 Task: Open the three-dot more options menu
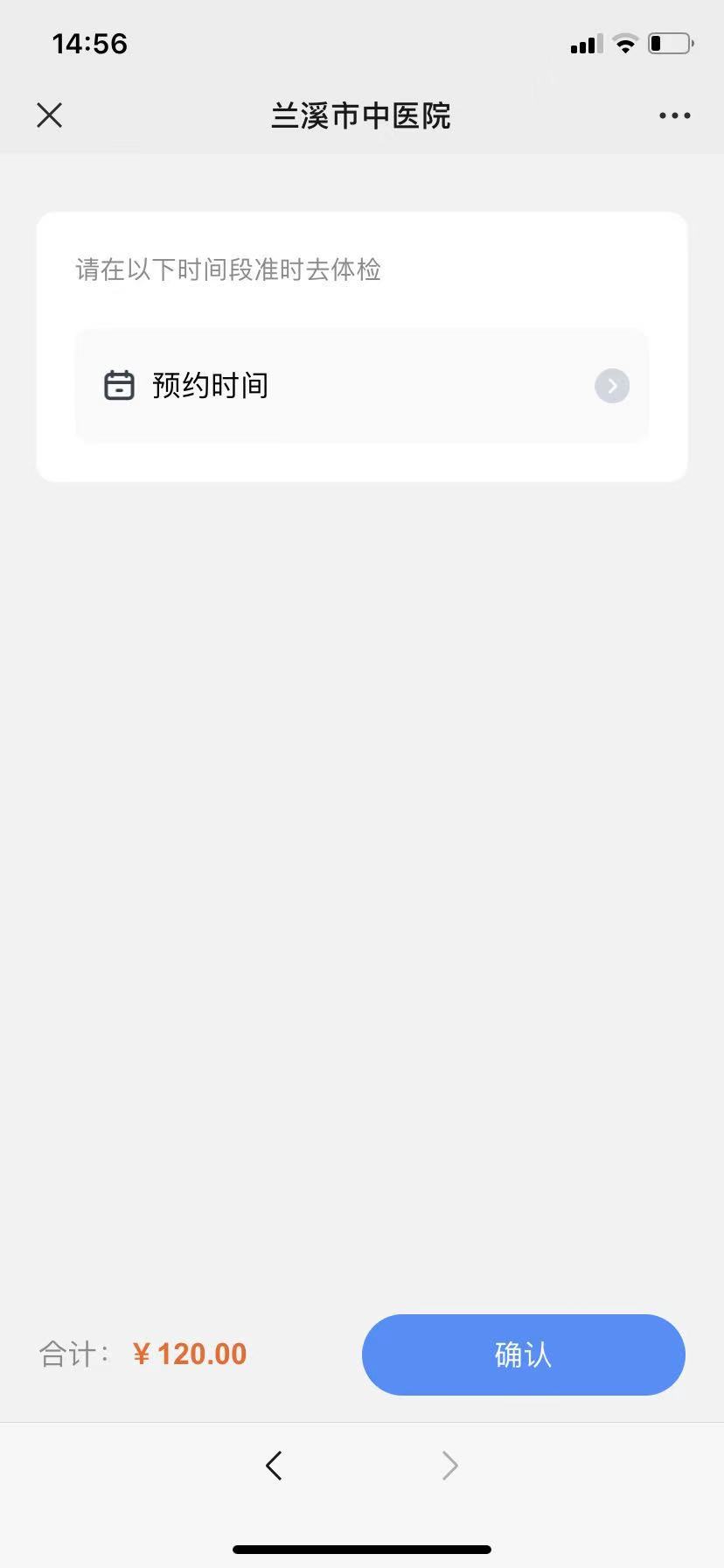[x=674, y=115]
